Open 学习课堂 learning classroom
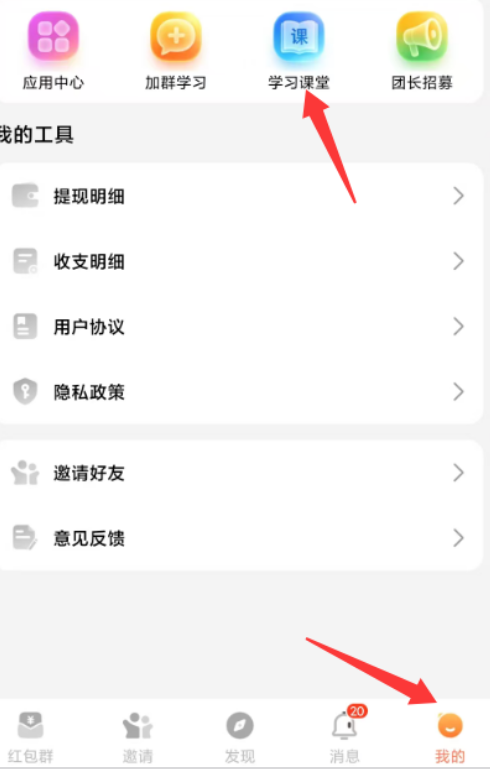 (299, 51)
